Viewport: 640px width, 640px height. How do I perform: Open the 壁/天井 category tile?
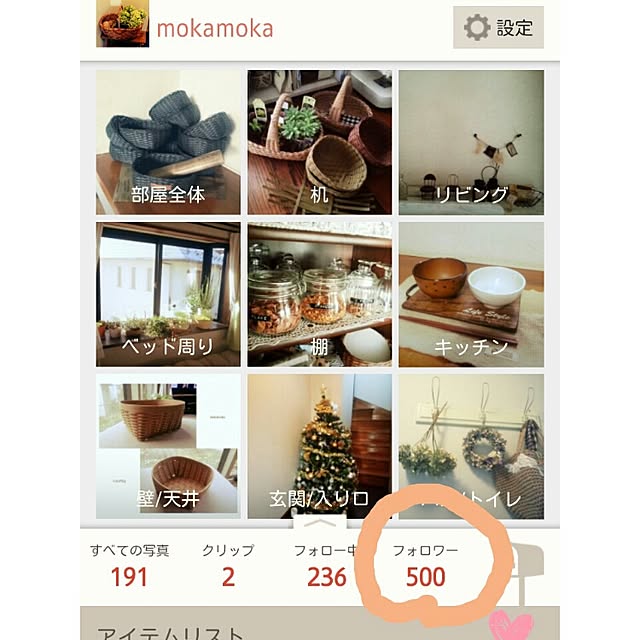(x=168, y=446)
